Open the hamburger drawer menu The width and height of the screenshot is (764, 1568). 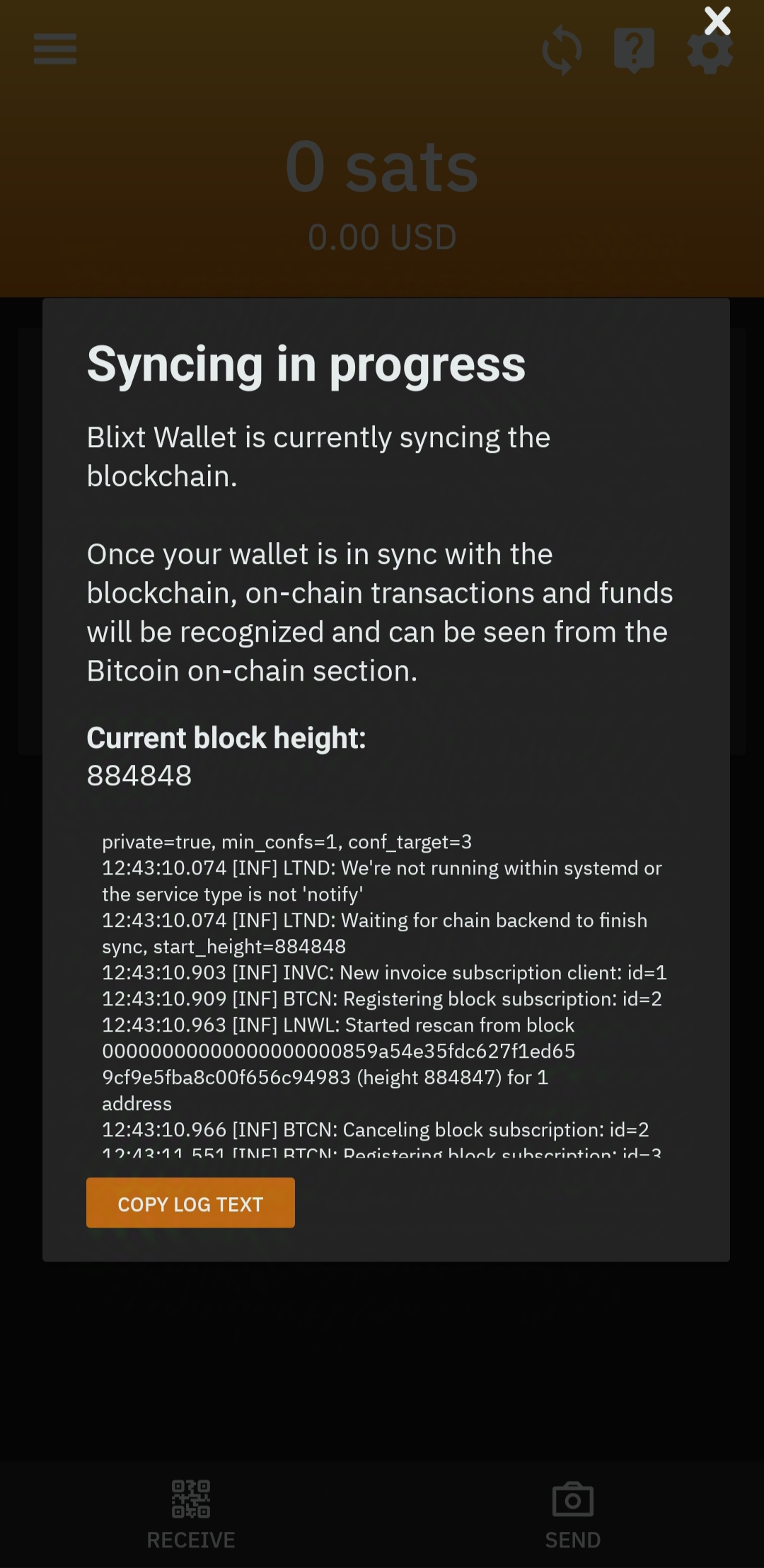coord(55,50)
